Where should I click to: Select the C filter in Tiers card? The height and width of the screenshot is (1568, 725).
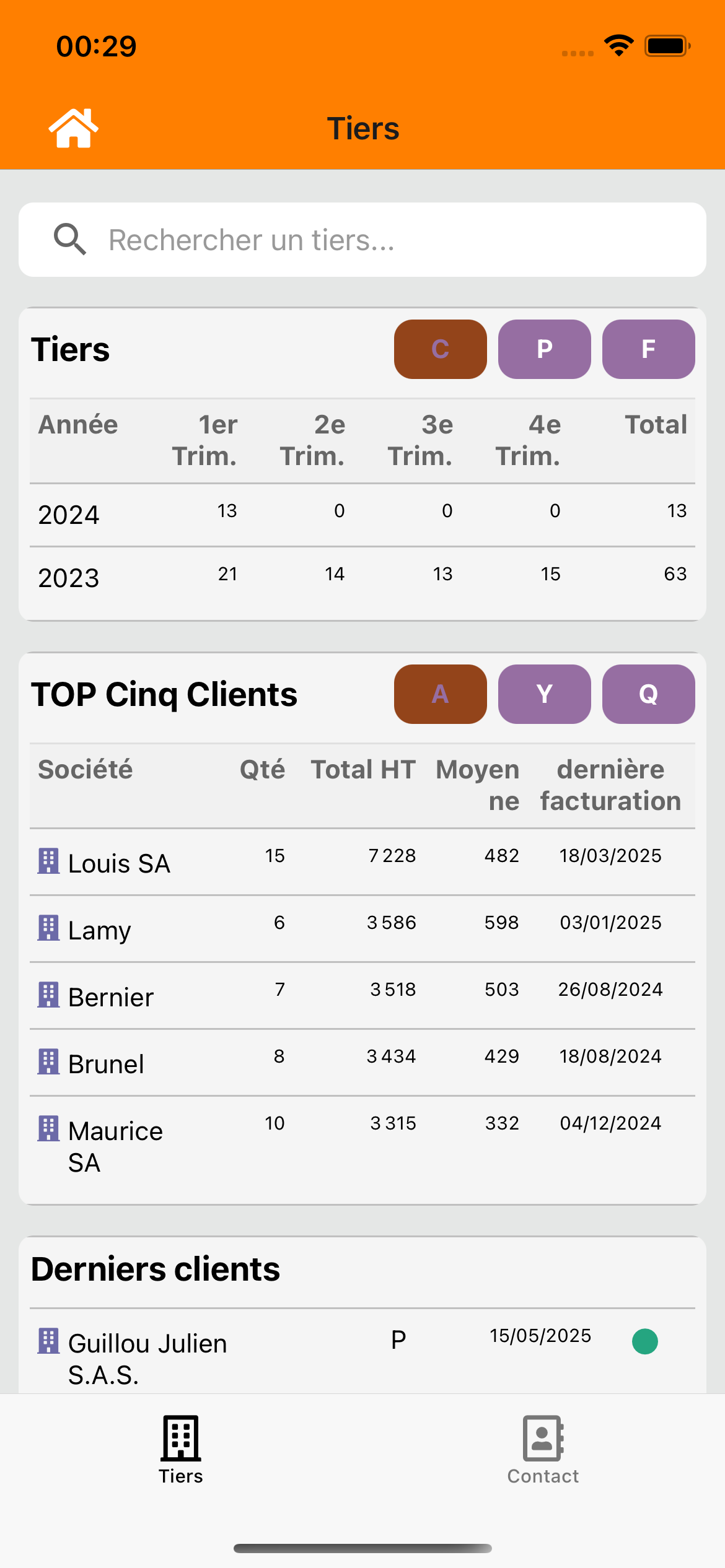tap(441, 349)
